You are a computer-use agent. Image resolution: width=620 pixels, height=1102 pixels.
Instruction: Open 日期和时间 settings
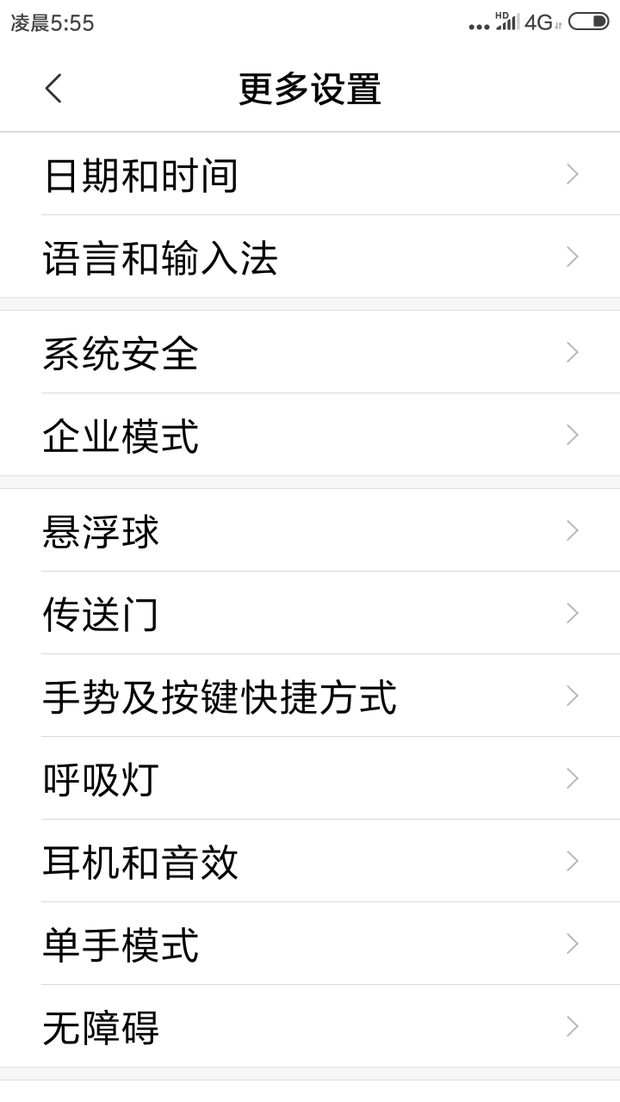(x=310, y=174)
